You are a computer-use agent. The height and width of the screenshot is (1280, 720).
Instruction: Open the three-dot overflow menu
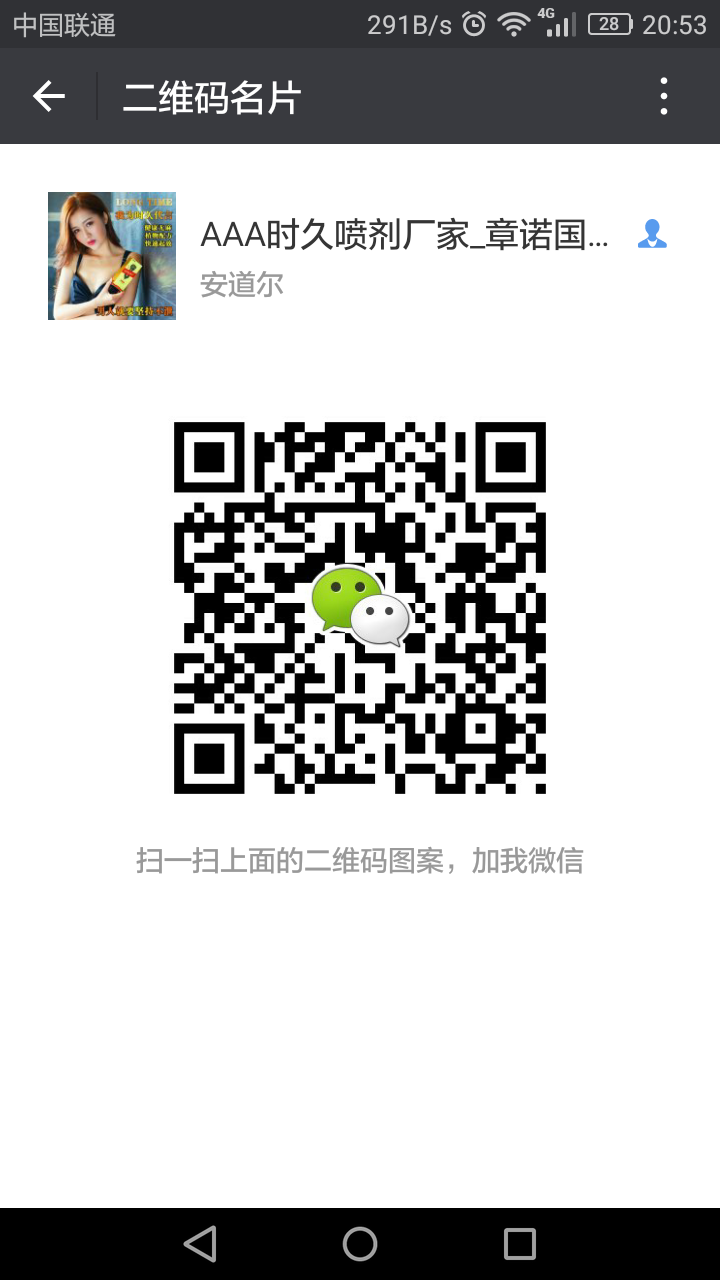[664, 96]
